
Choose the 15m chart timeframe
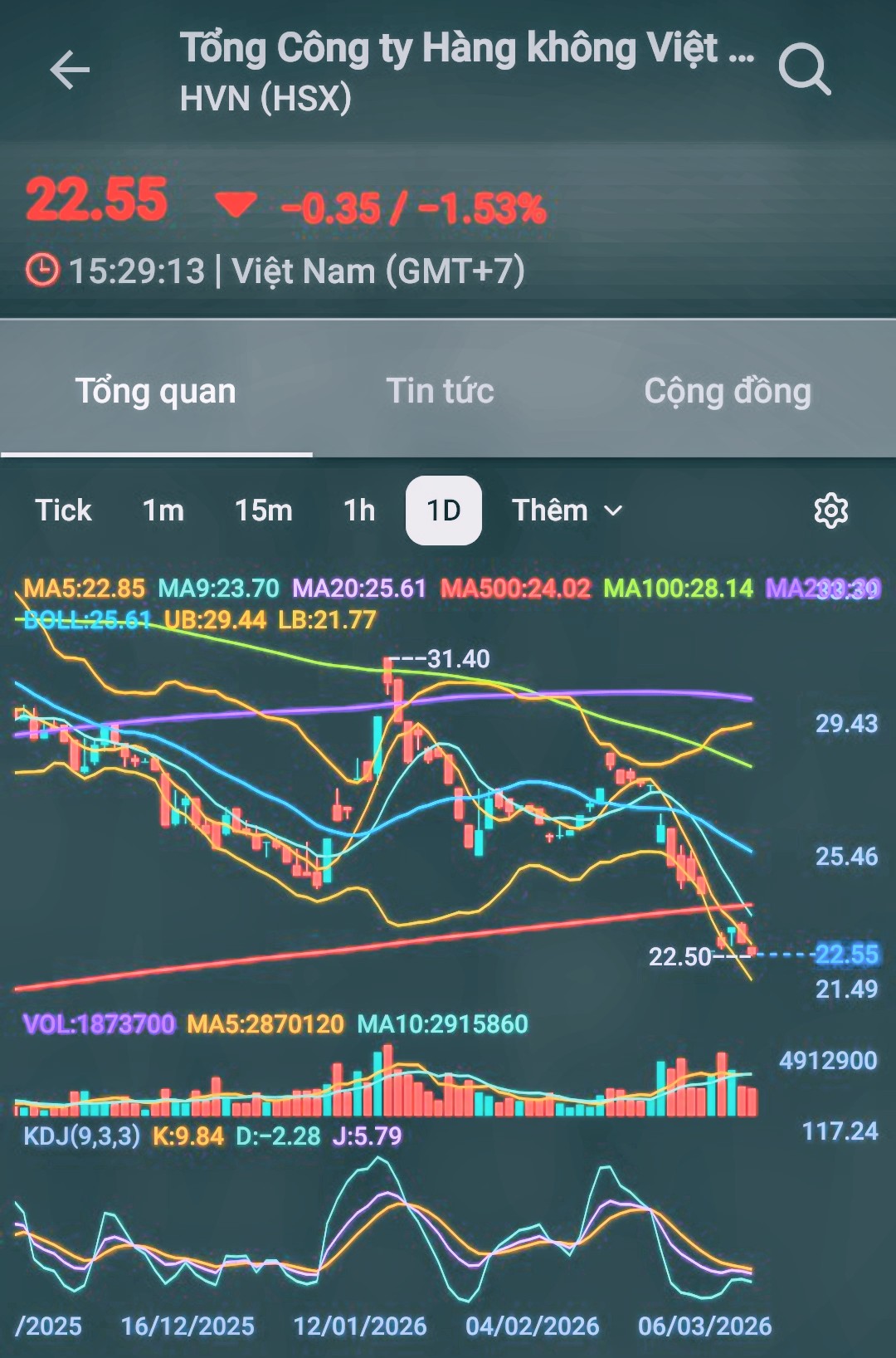(263, 510)
